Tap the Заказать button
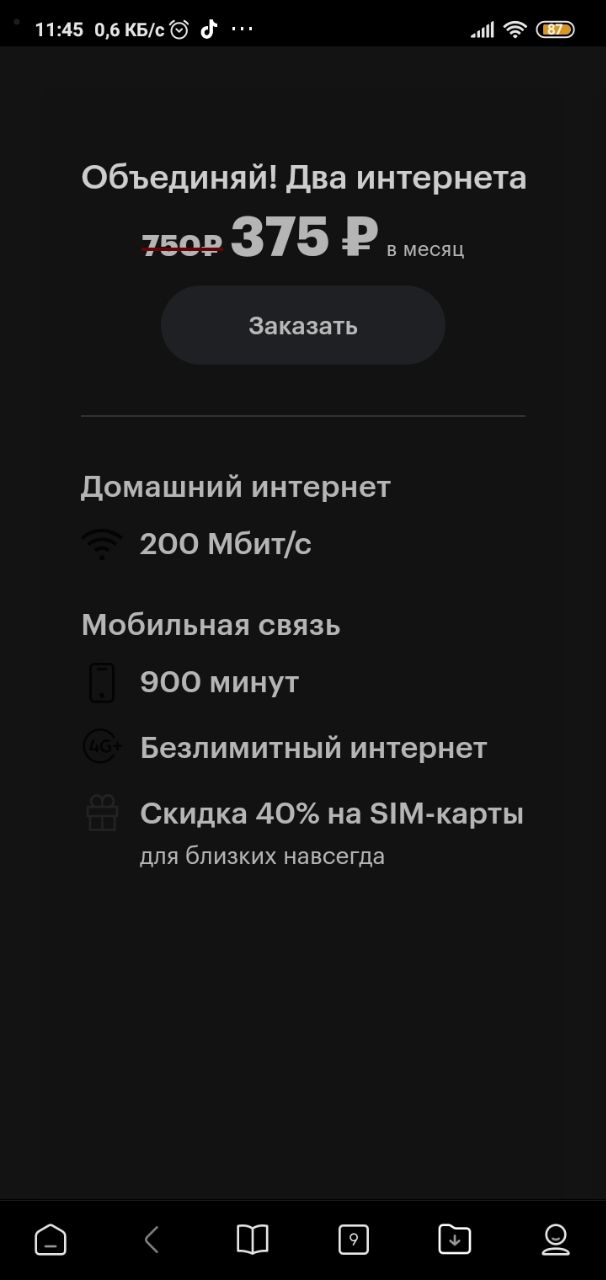 [x=303, y=326]
